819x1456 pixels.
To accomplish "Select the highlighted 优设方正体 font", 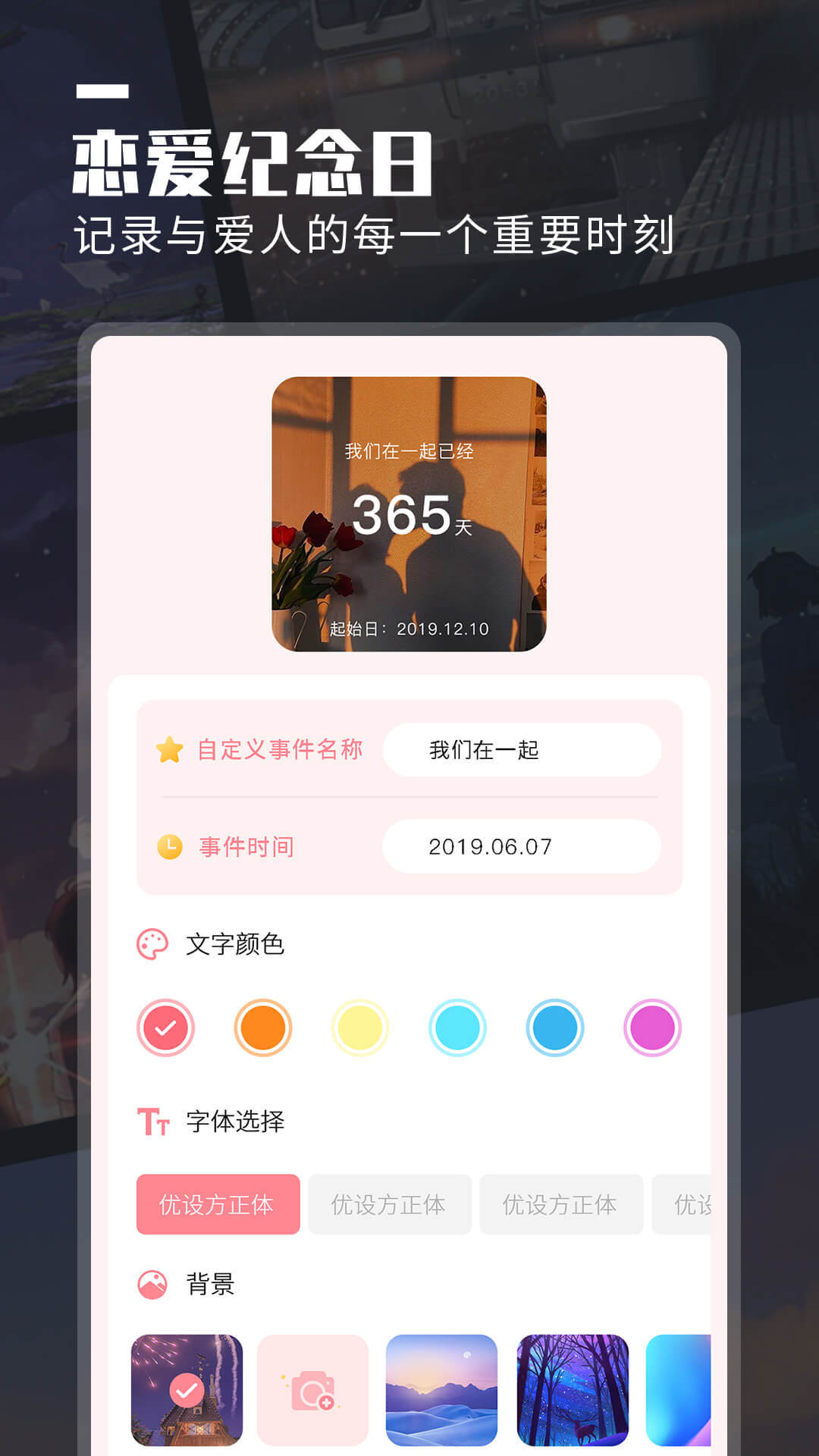I will [x=218, y=1204].
